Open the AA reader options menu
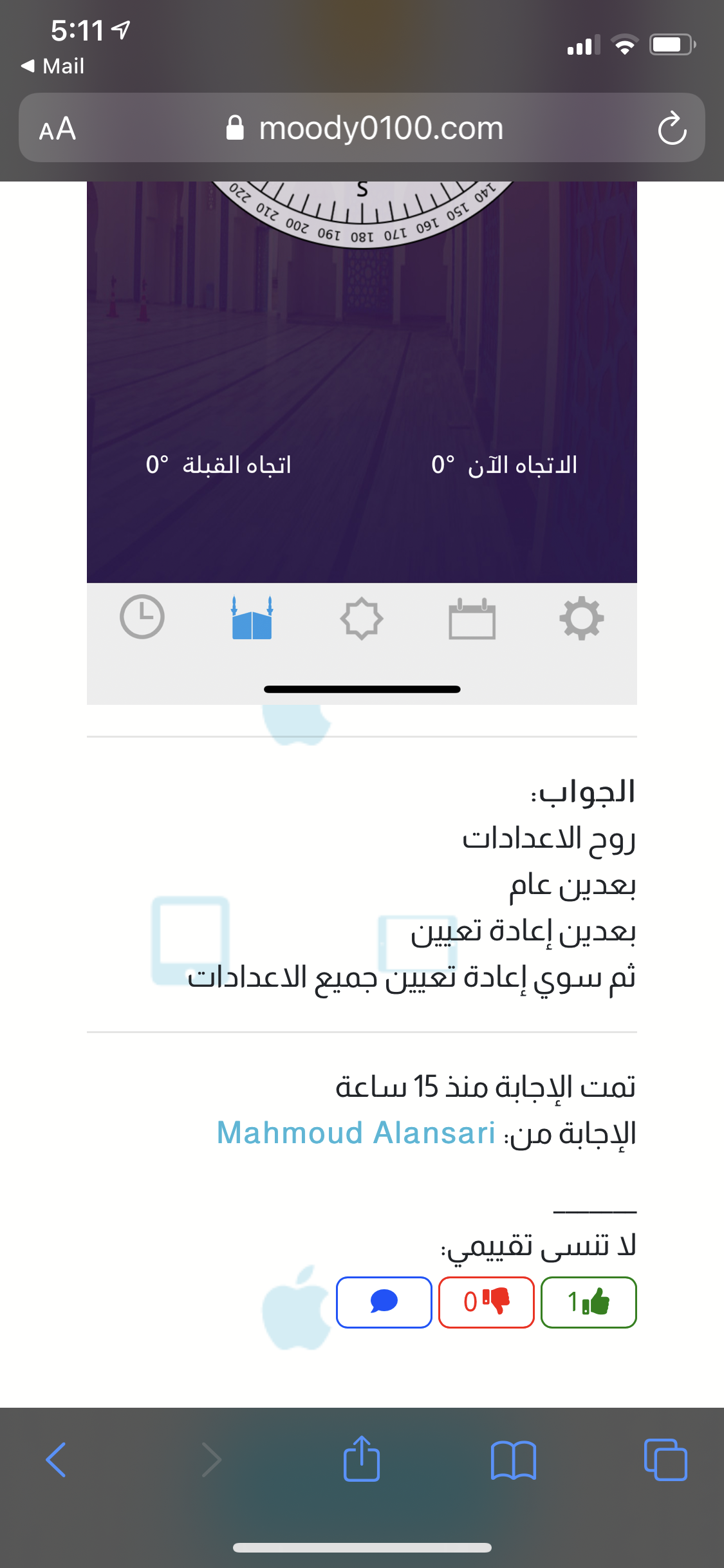This screenshot has width=724, height=1568. tap(57, 128)
